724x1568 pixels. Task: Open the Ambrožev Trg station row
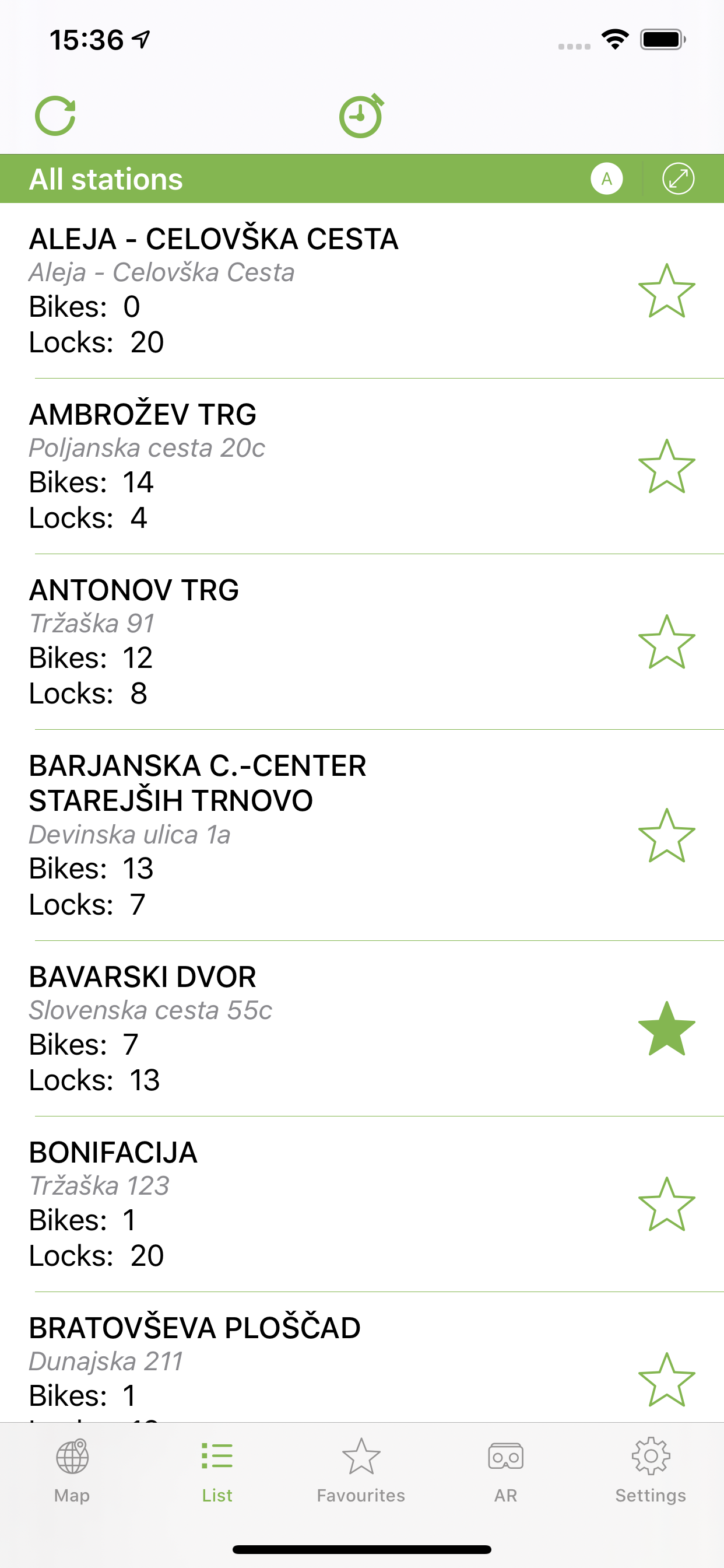362,466
